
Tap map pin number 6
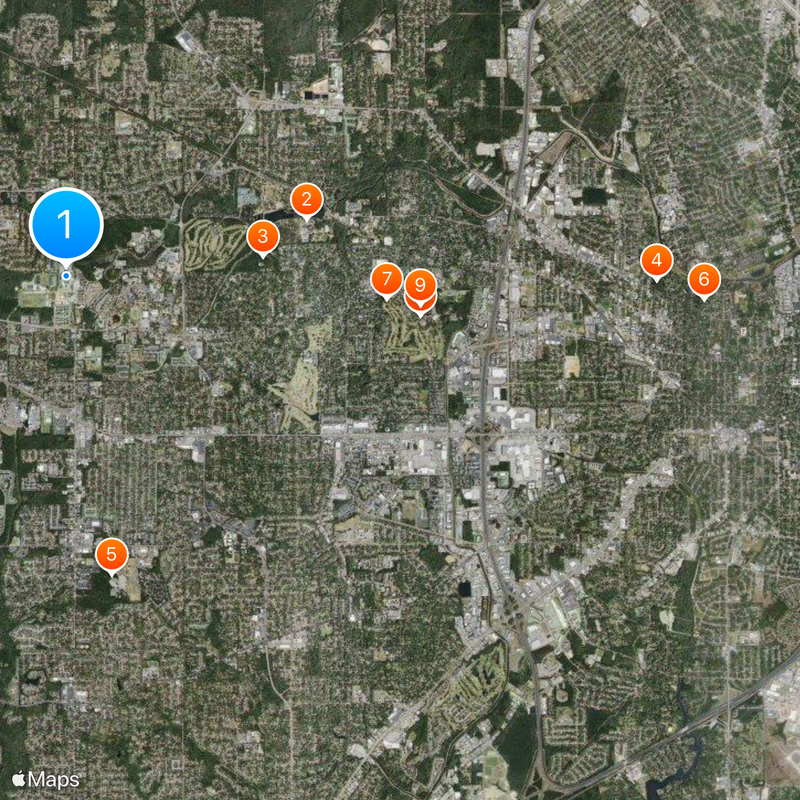[x=704, y=280]
